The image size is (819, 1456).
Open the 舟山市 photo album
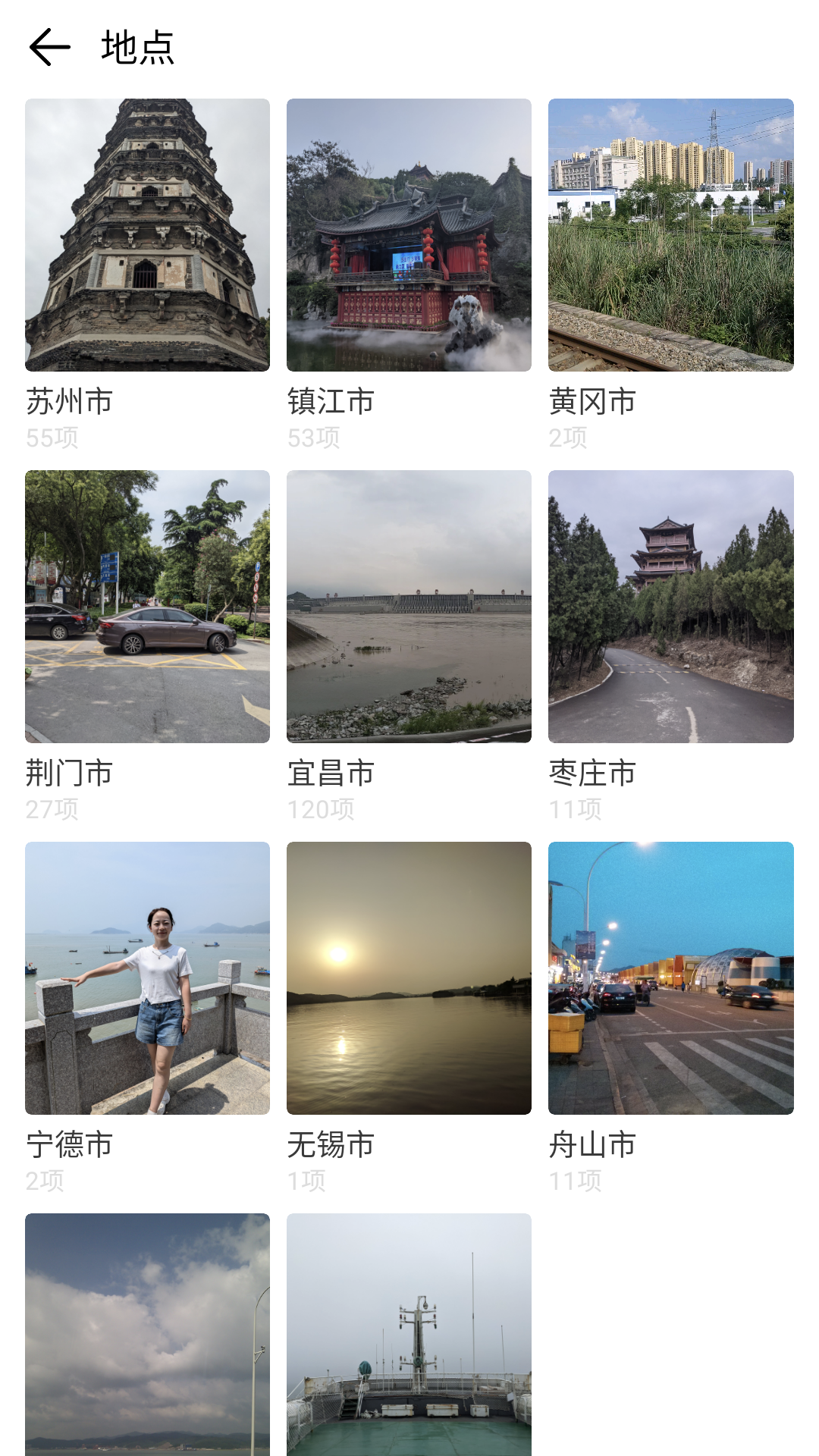pos(670,978)
